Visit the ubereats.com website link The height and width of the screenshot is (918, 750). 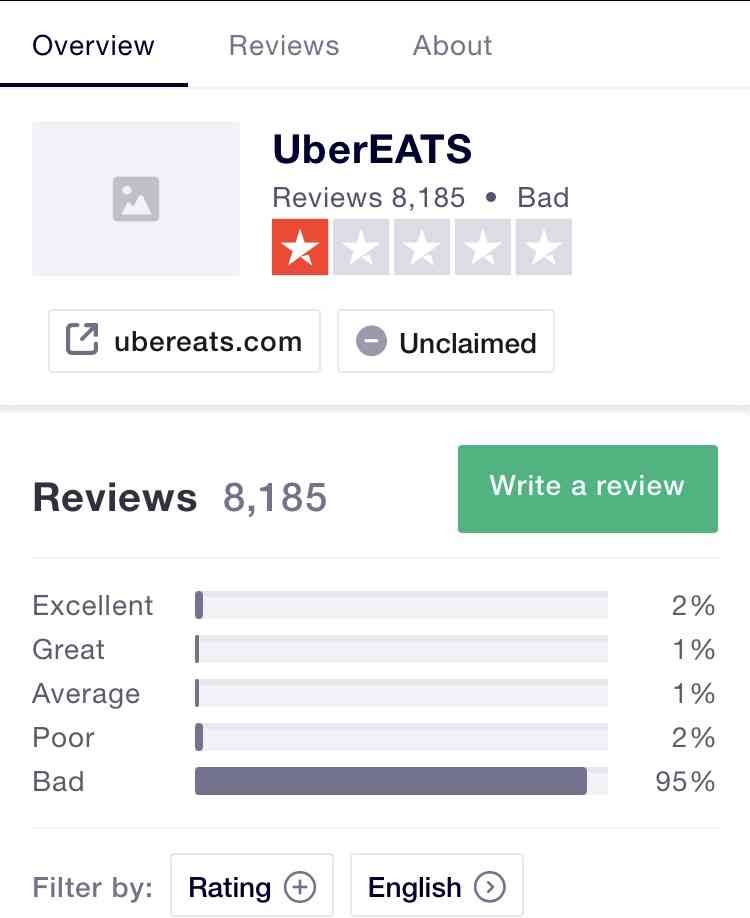pyautogui.click(x=184, y=342)
